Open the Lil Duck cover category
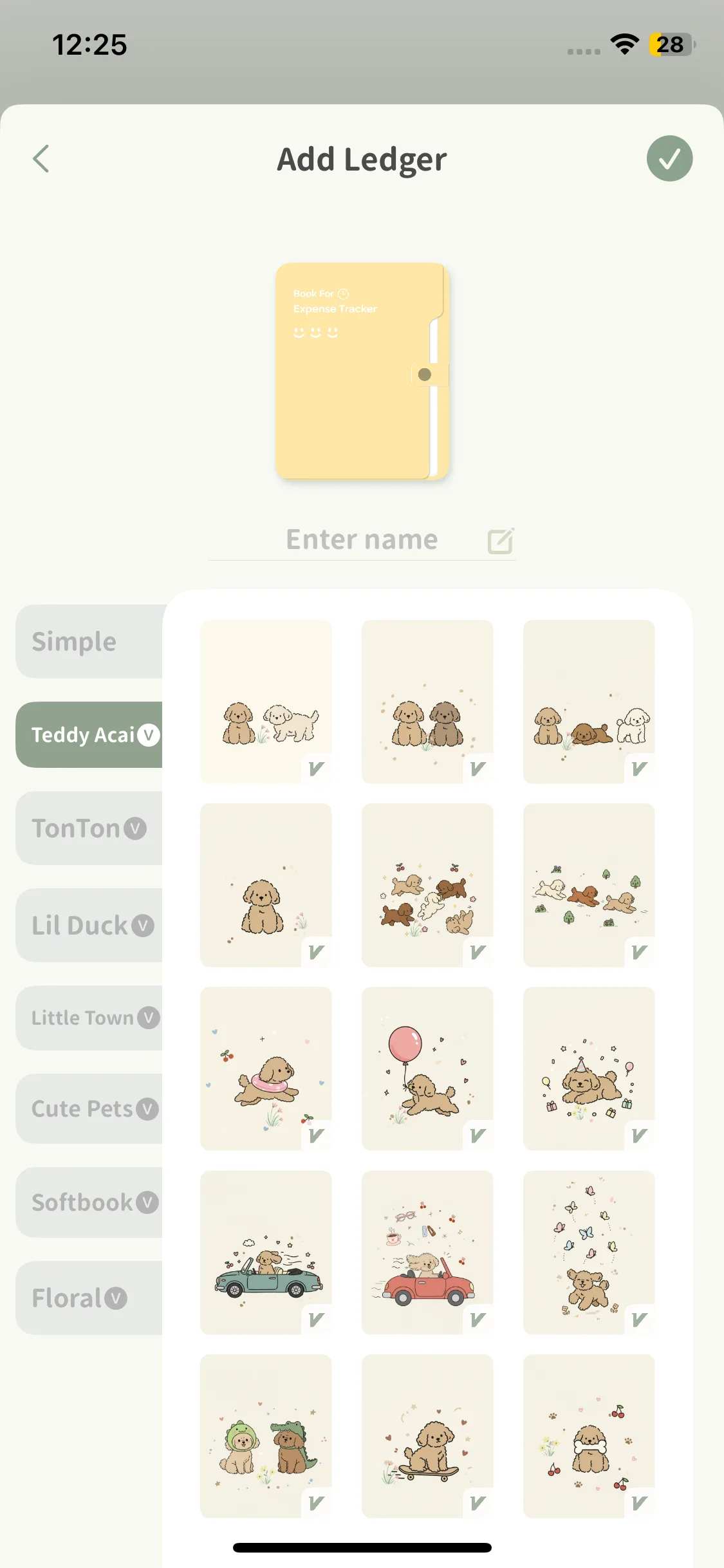 pyautogui.click(x=89, y=925)
